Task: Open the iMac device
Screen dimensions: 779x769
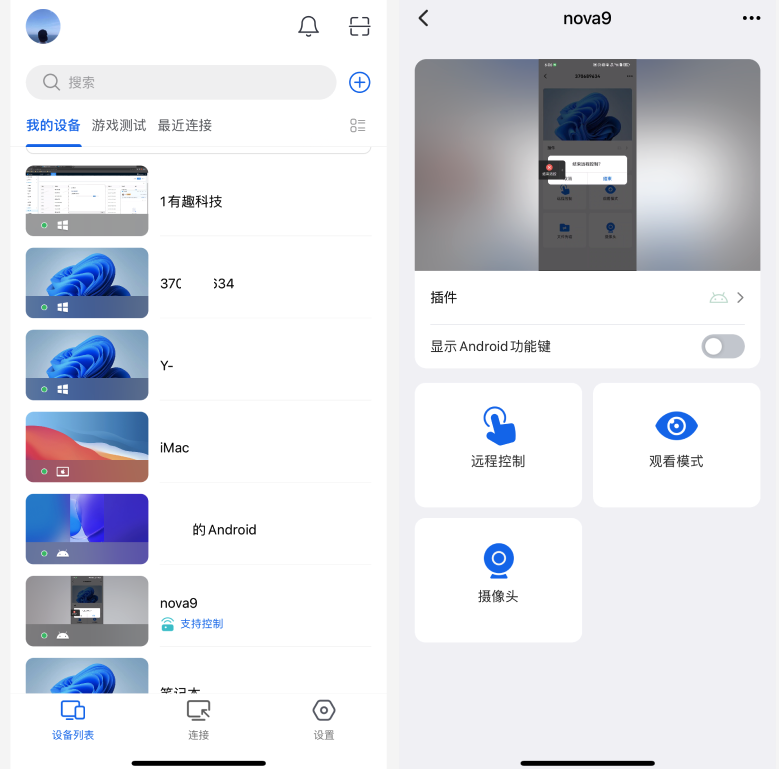Action: click(174, 447)
